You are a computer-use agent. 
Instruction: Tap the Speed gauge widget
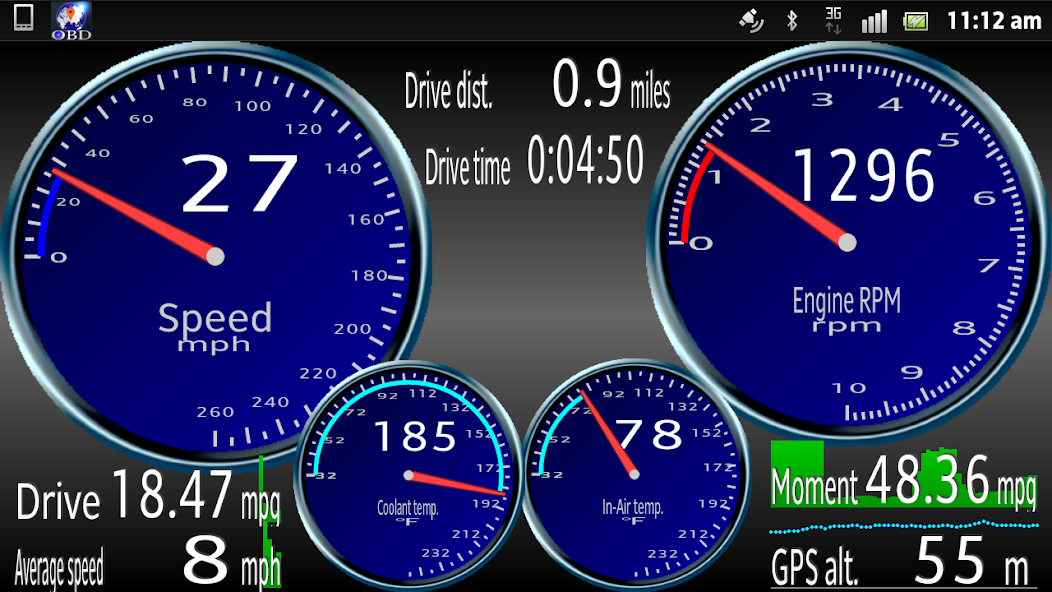(215, 256)
